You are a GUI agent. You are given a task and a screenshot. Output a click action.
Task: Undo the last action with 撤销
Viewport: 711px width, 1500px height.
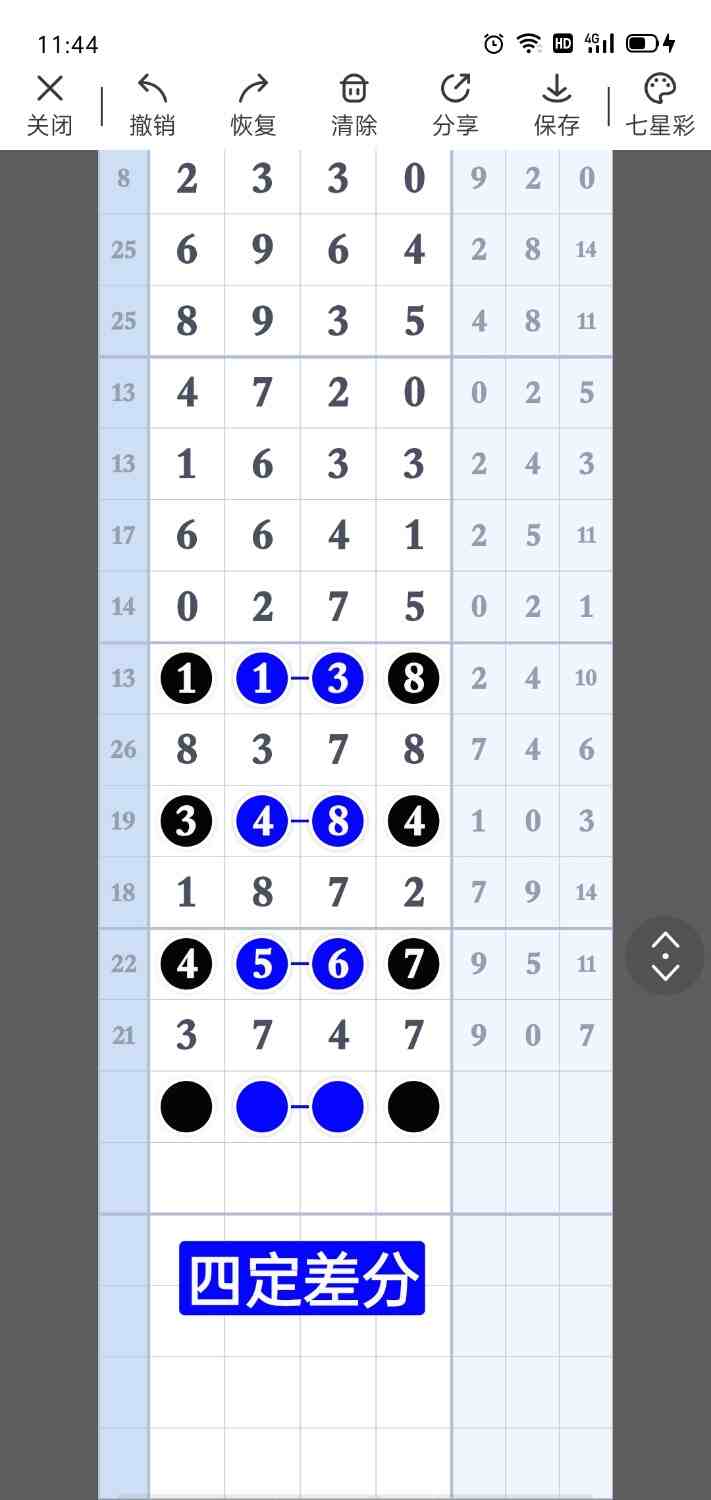[152, 104]
